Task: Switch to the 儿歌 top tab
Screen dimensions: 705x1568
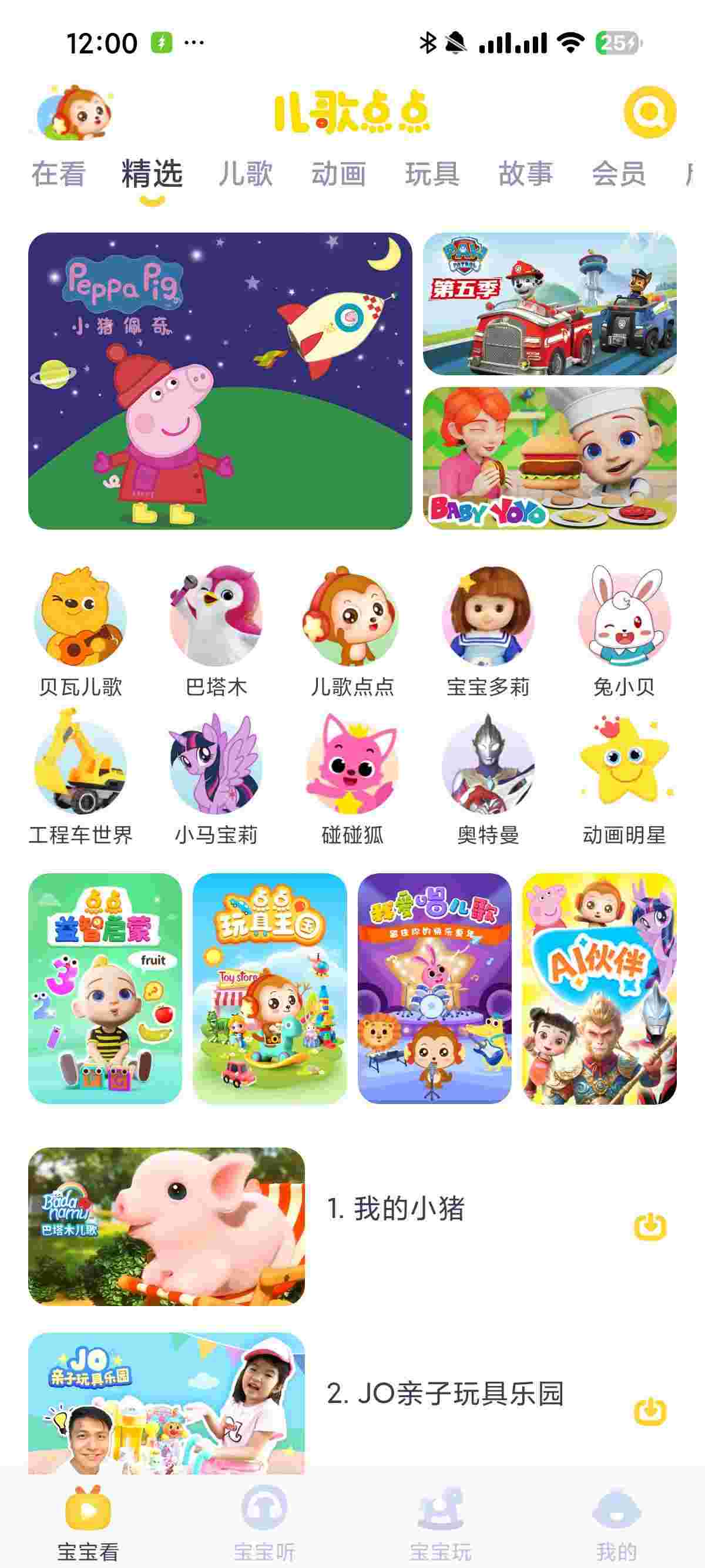Action: 246,173
